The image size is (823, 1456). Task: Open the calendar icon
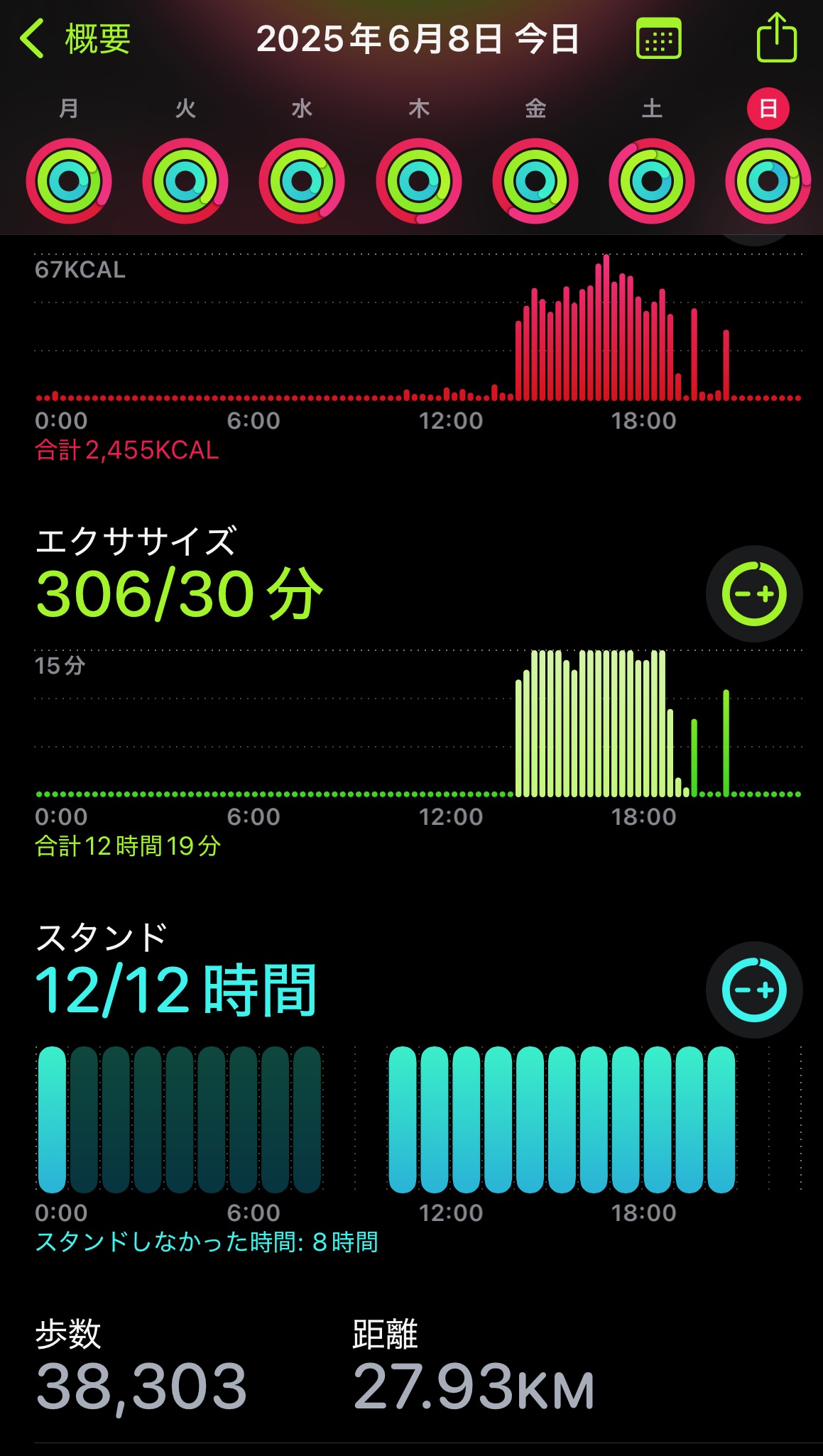(658, 39)
